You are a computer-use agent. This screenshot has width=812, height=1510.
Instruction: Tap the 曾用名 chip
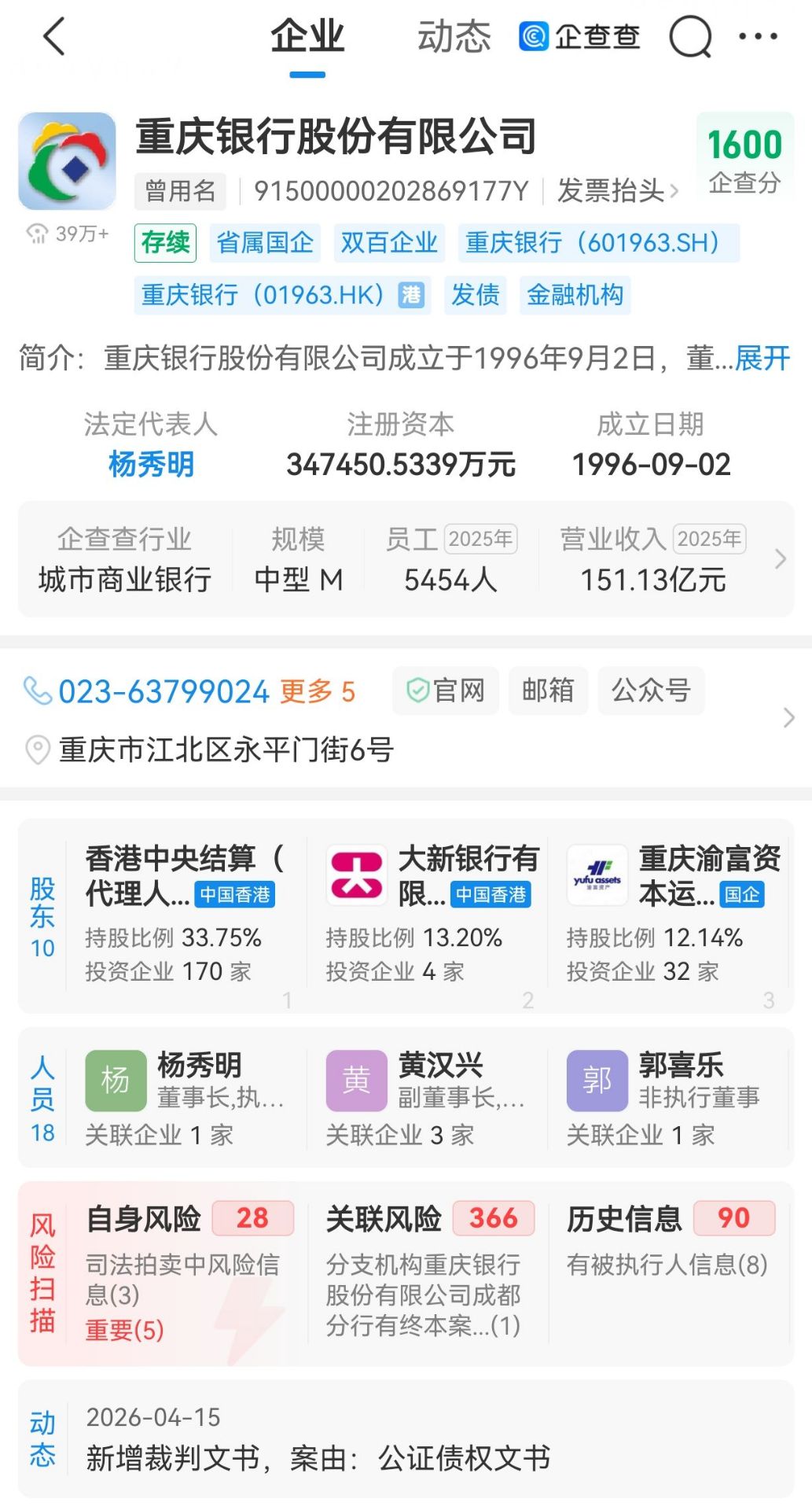click(x=180, y=191)
